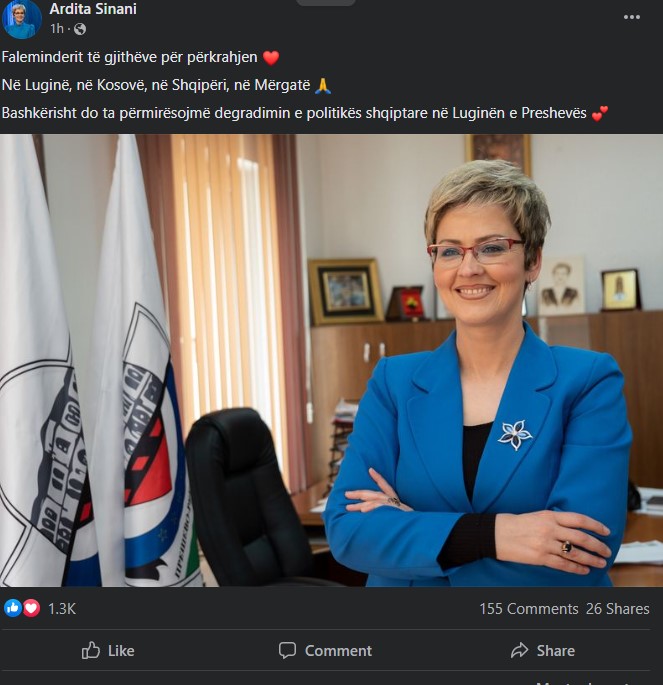View the 26 shares

tap(618, 609)
